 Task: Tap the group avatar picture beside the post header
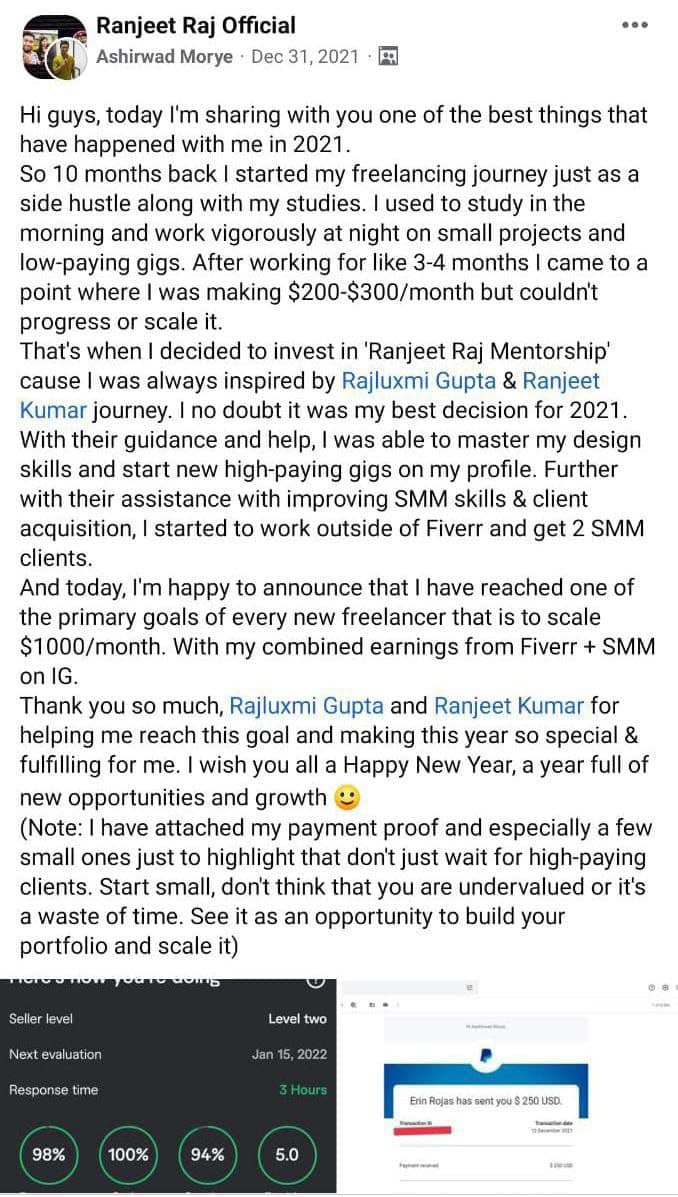pyautogui.click(x=50, y=45)
